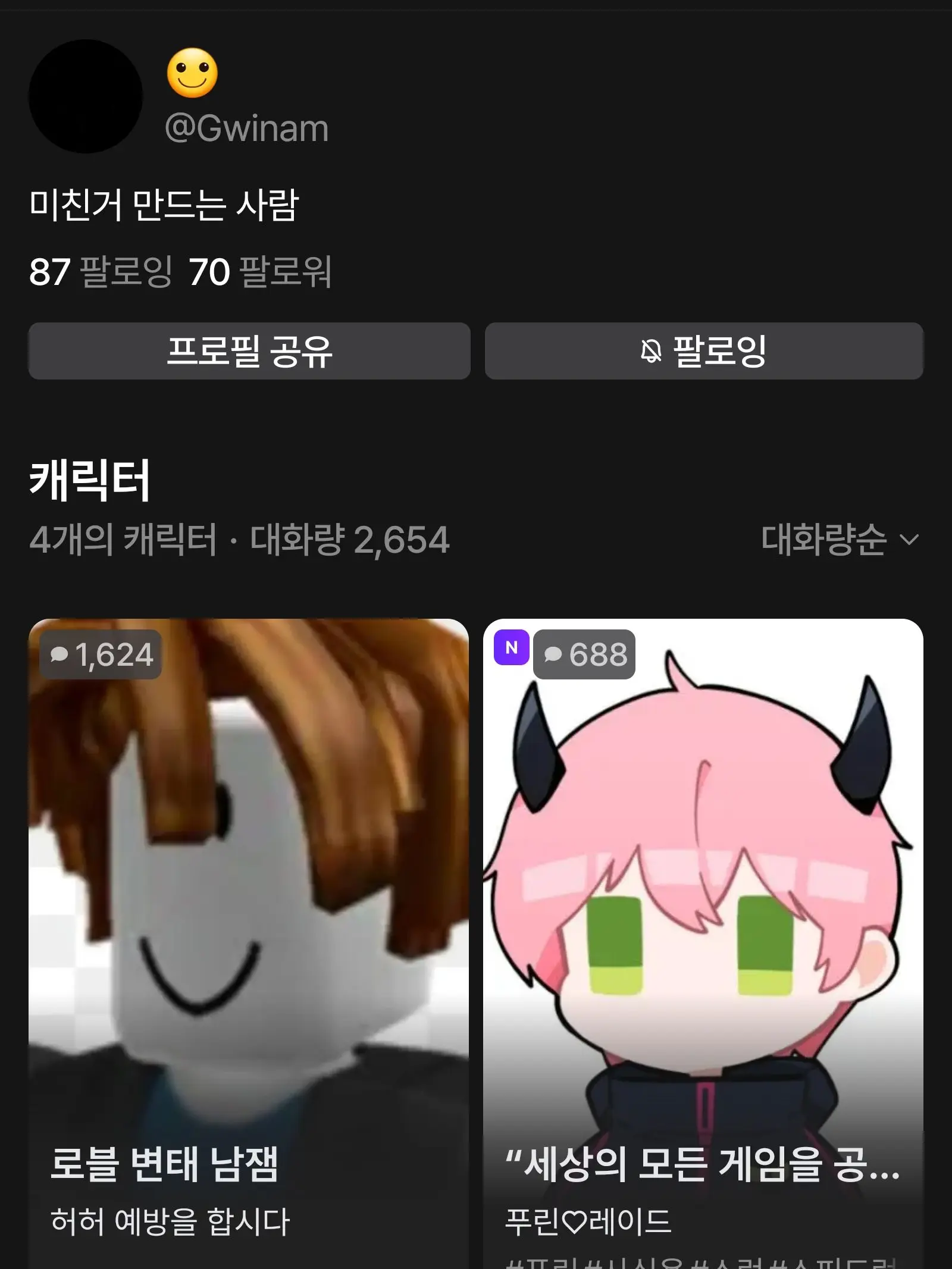
Task: Open the 대화량순 sort dropdown
Action: pos(827,540)
